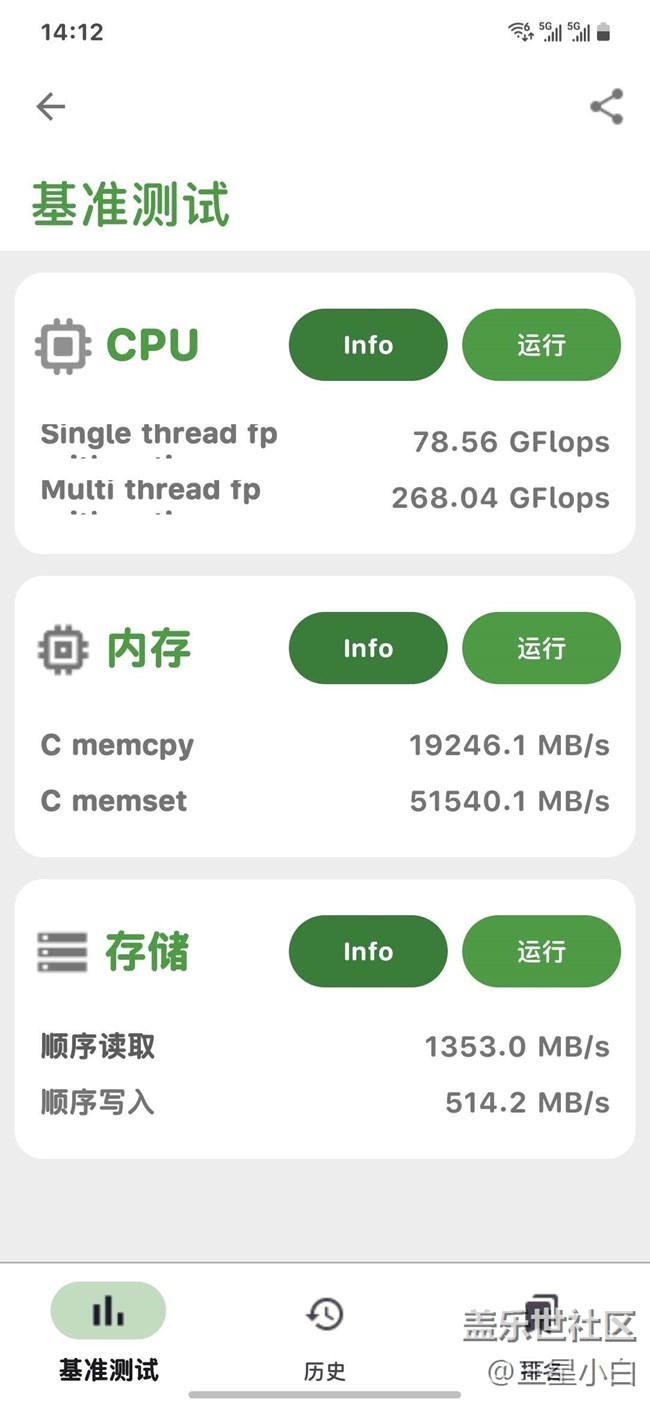Go back using the arrow icon
650x1408 pixels.
coord(50,106)
